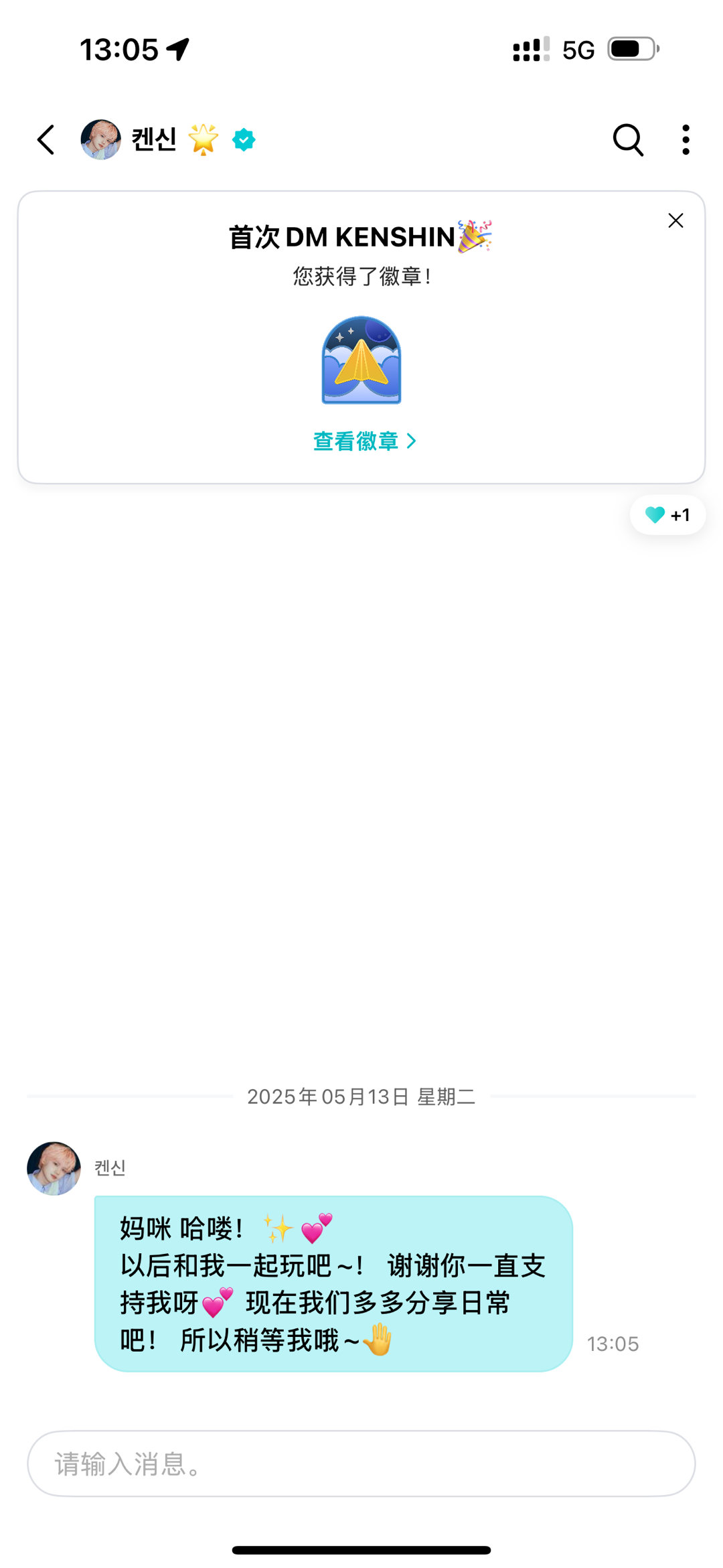Go back using the arrow

tap(46, 140)
